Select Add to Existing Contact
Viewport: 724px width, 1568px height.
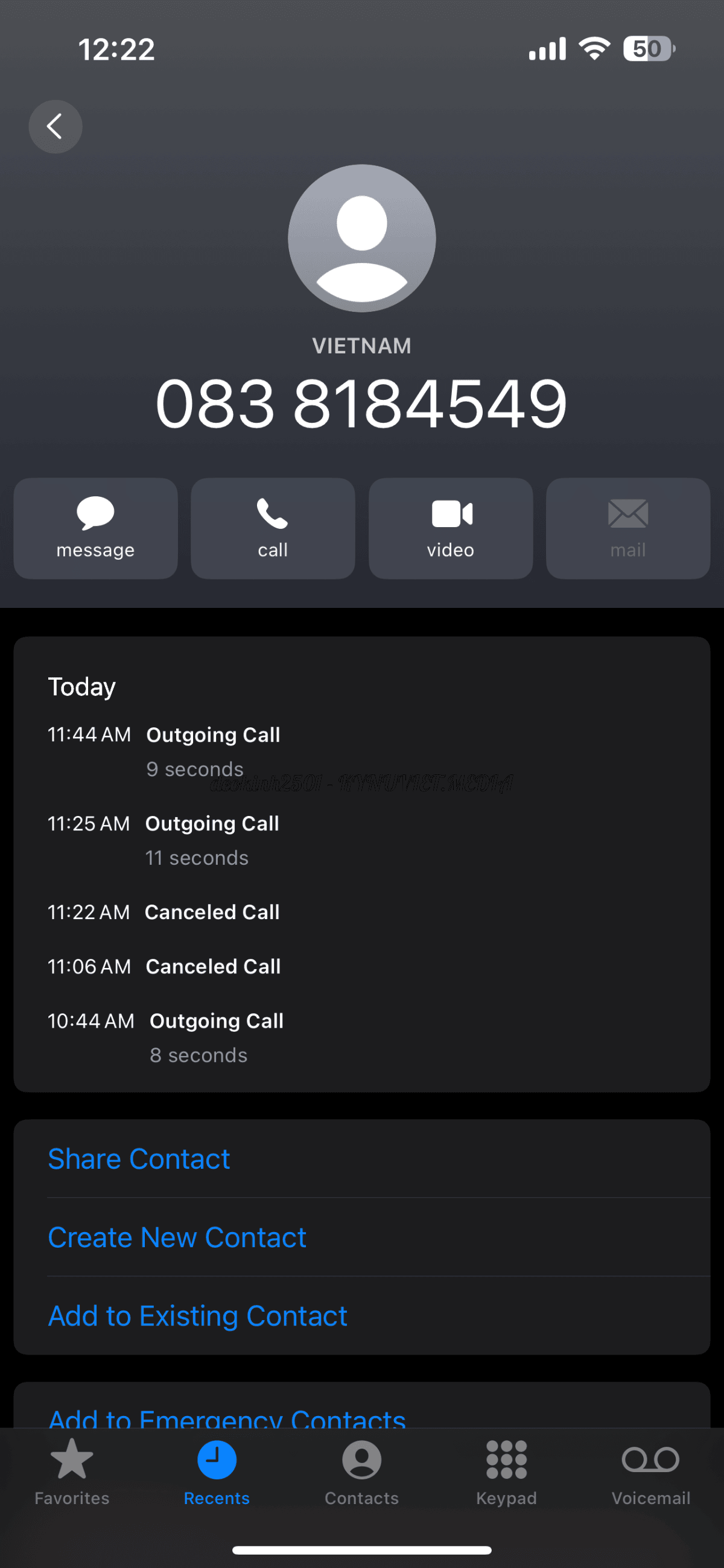point(197,1315)
